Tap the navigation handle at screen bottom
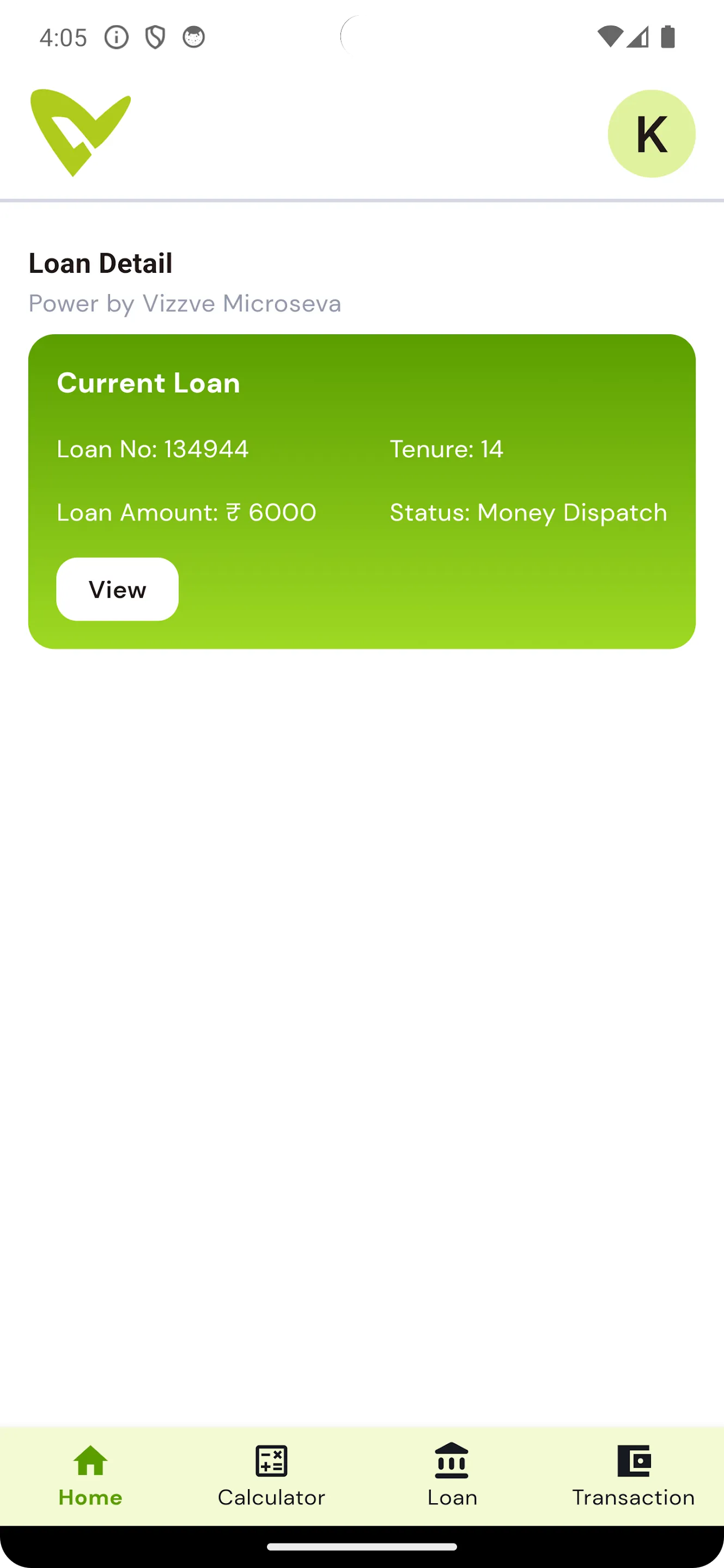This screenshot has width=724, height=1568. tap(362, 1548)
